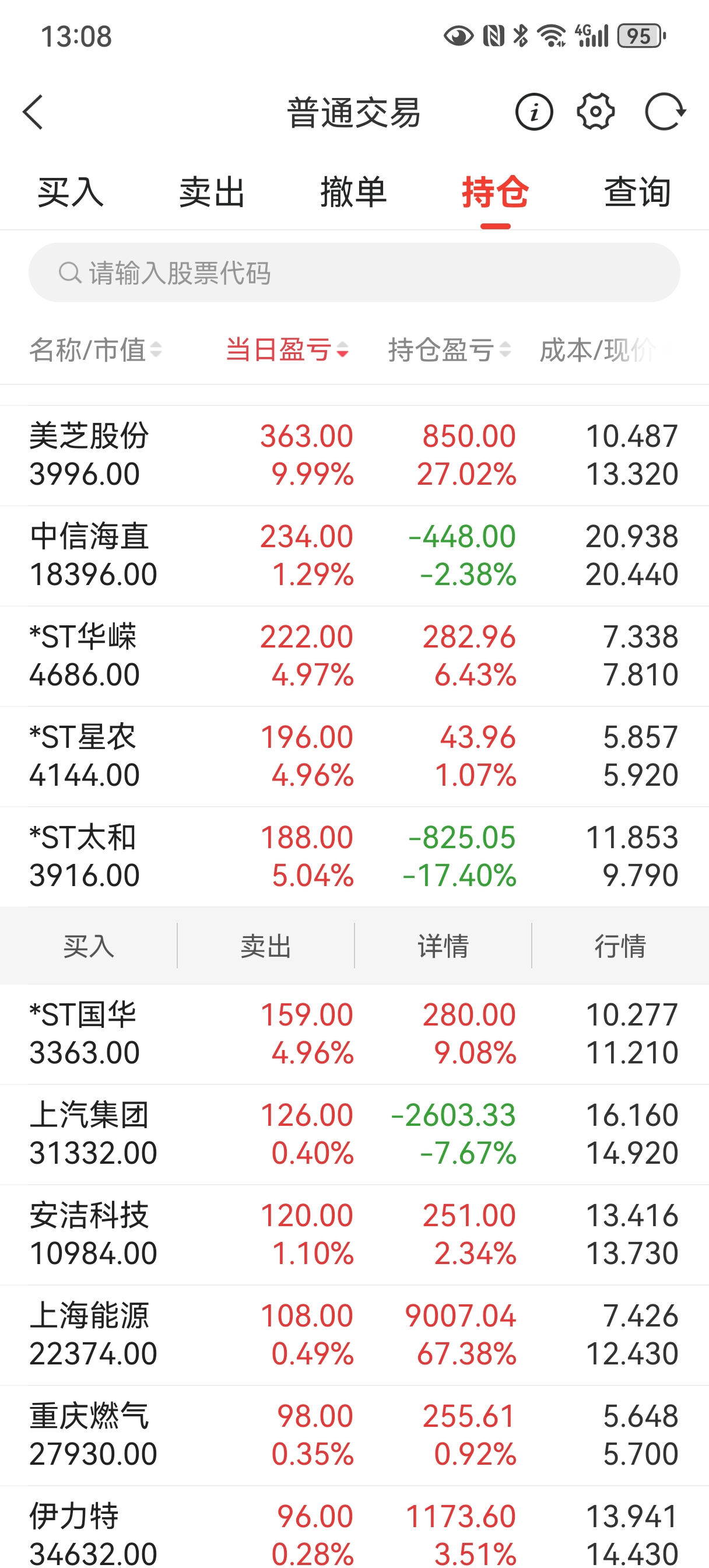Sort holdings by 持仓盈亏

(449, 350)
